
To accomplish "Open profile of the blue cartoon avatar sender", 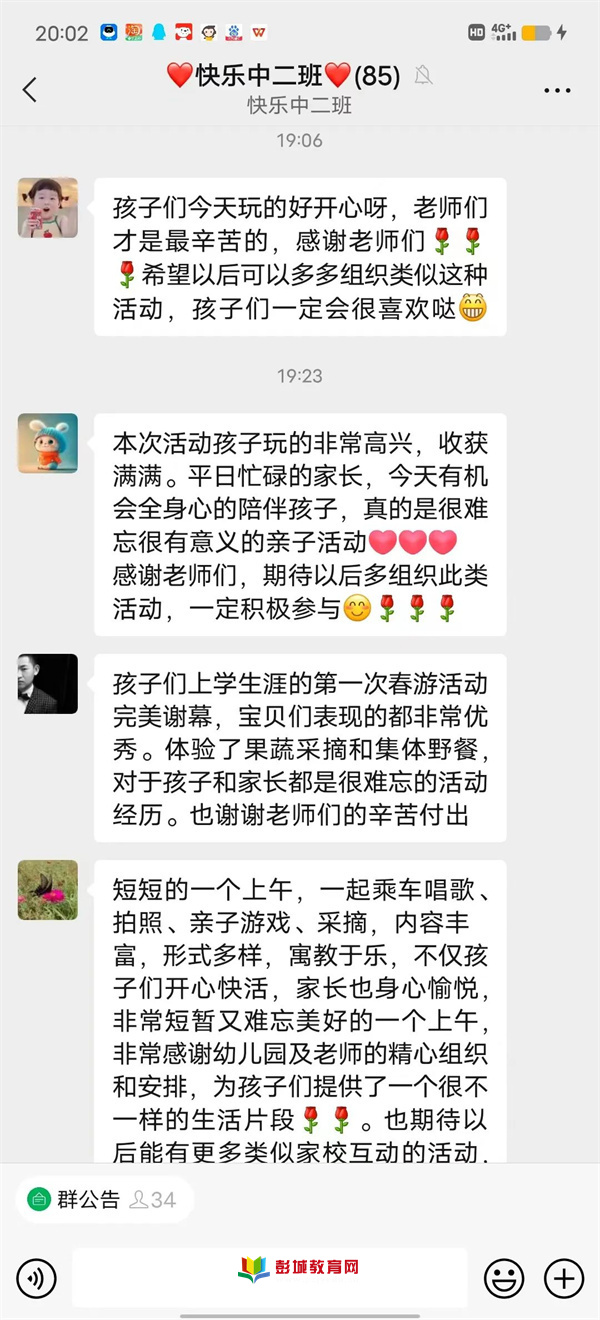I will (48, 443).
